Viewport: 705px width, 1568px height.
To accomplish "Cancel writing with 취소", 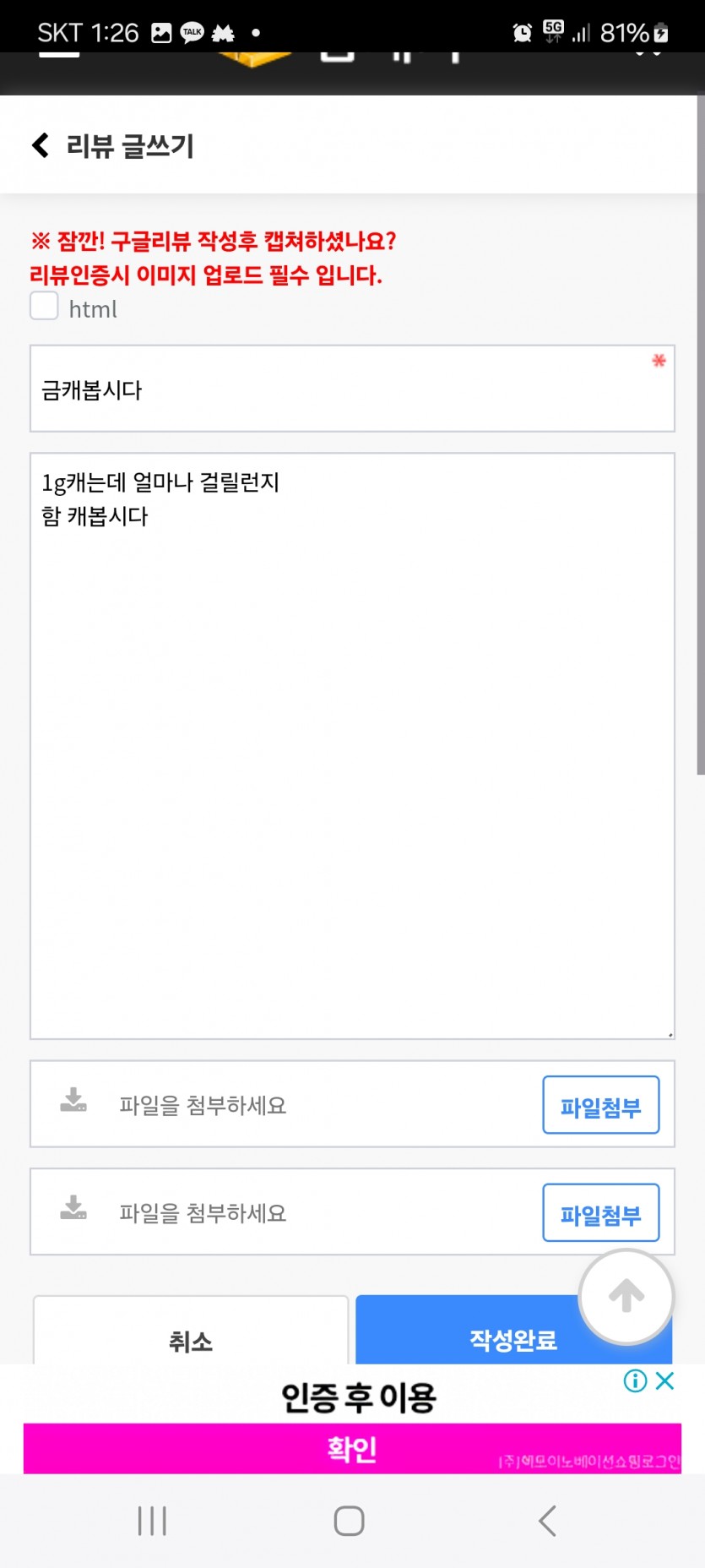I will [191, 1331].
